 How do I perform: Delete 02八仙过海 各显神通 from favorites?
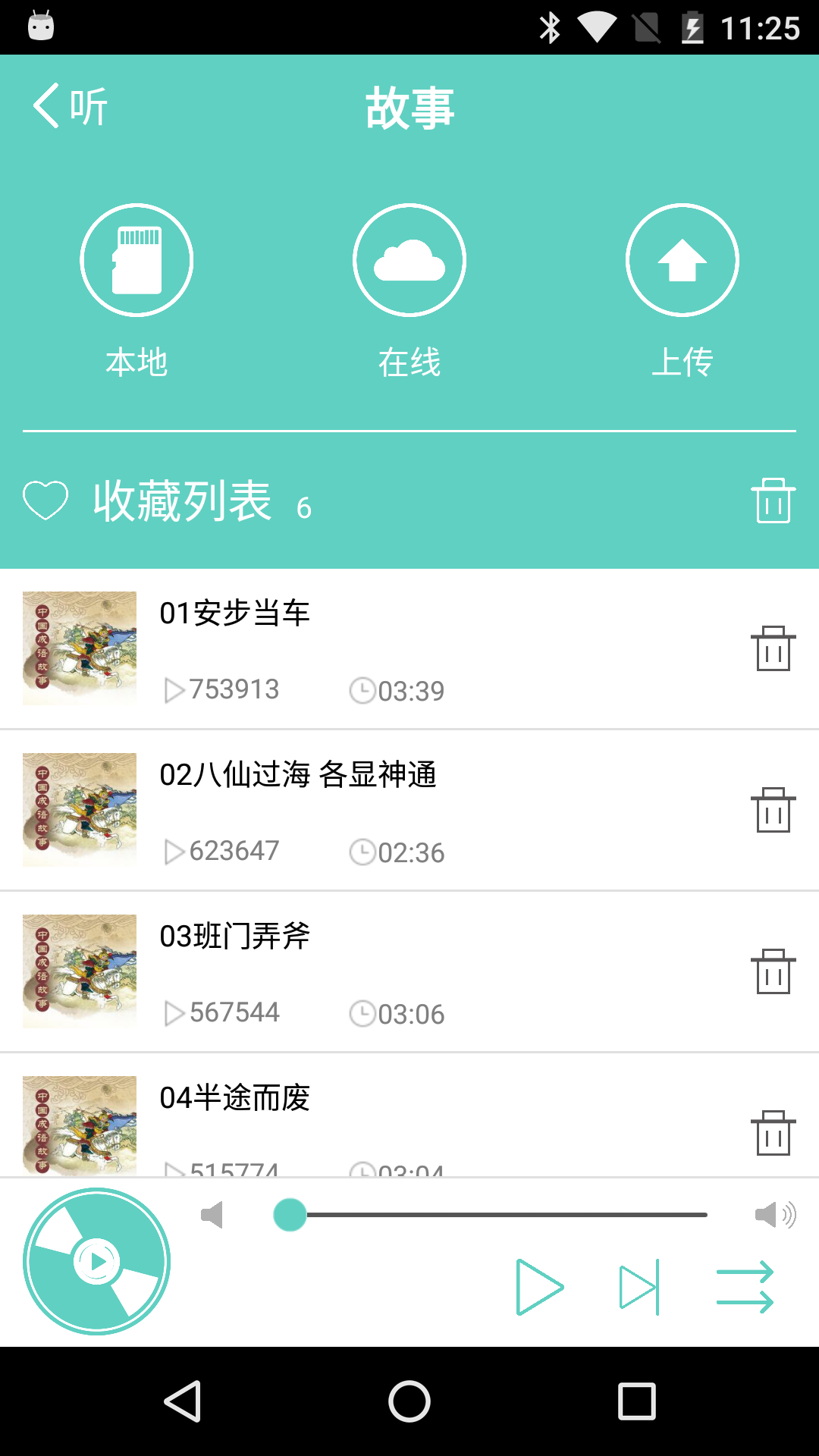click(x=773, y=811)
